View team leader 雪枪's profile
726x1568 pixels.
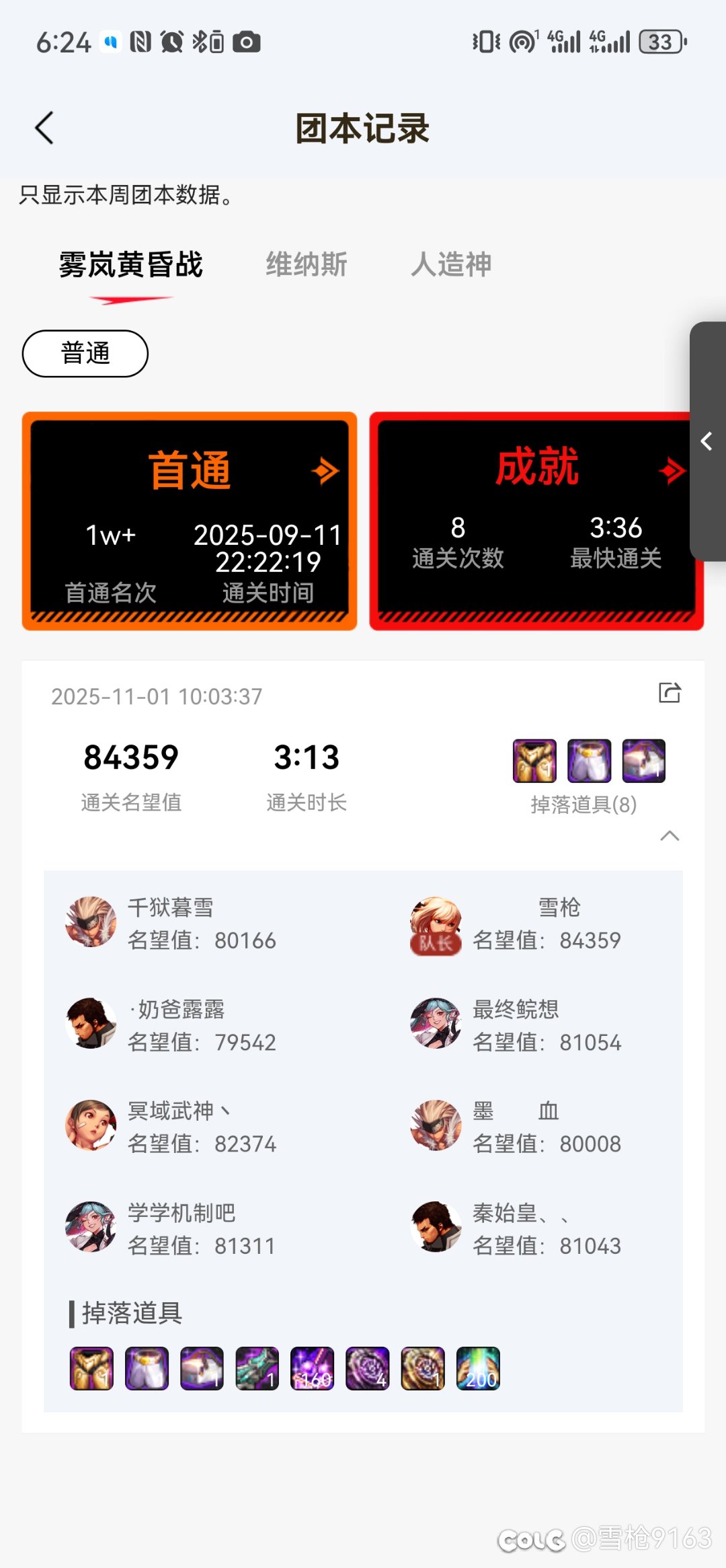pyautogui.click(x=516, y=922)
